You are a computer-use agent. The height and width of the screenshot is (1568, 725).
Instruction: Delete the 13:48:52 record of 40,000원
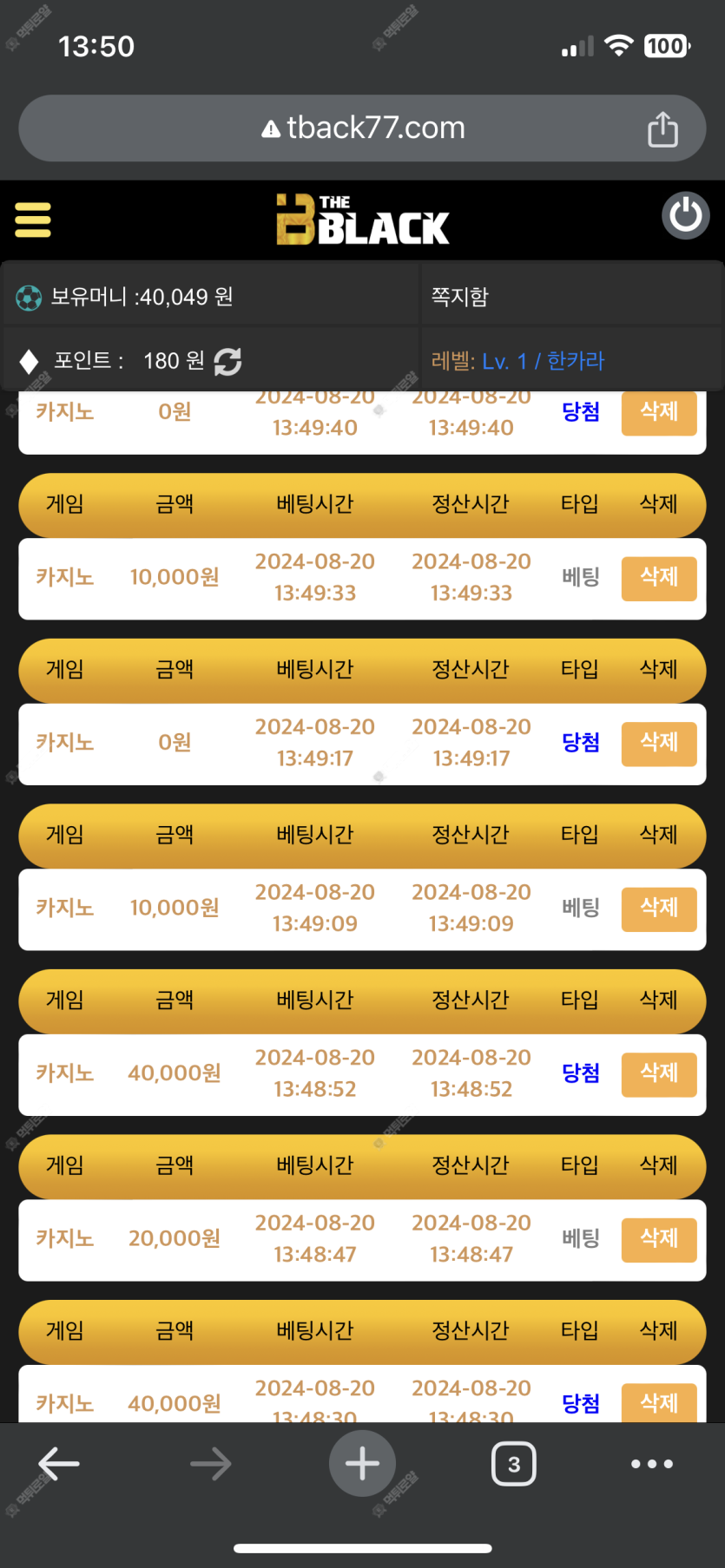pos(659,1074)
